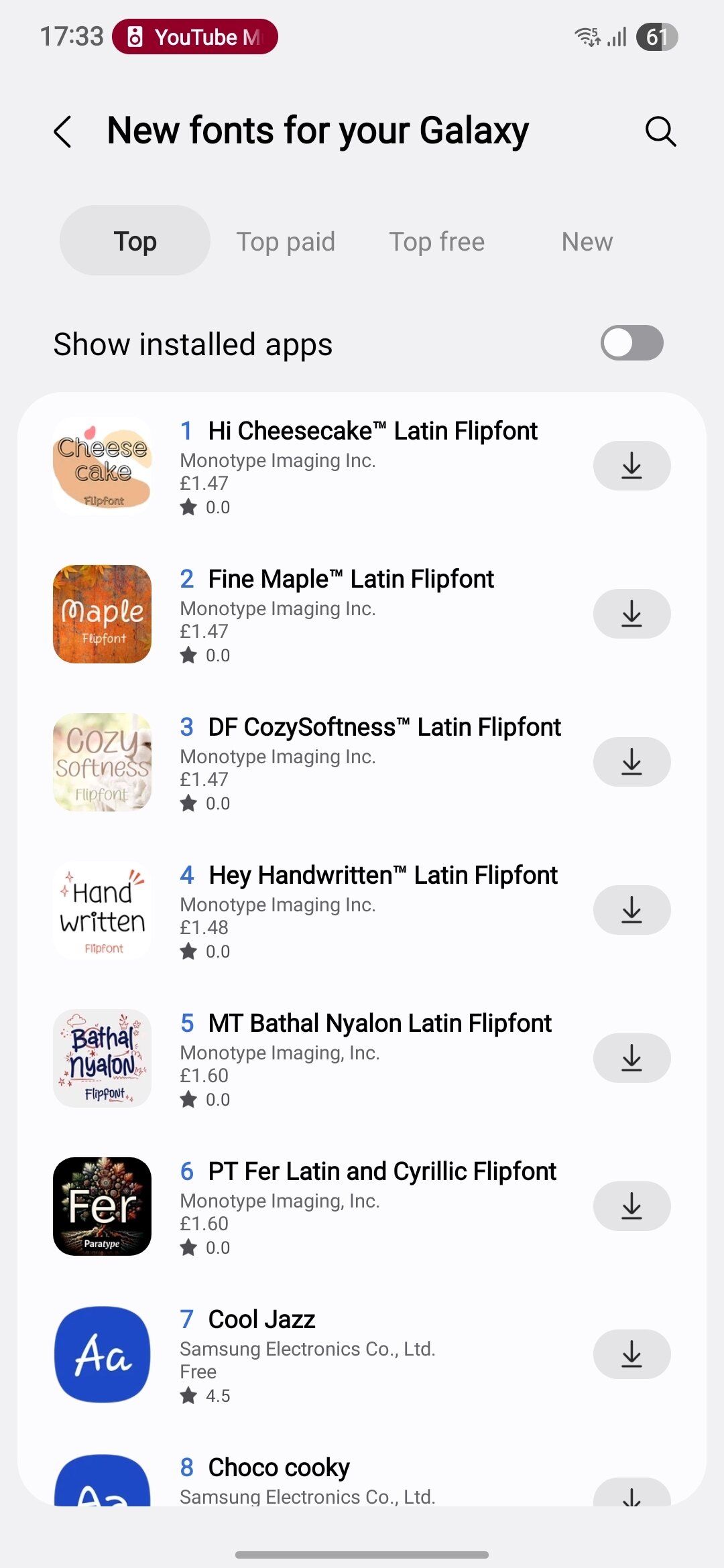Enable the Show installed apps switch
This screenshot has width=724, height=1568.
(631, 343)
